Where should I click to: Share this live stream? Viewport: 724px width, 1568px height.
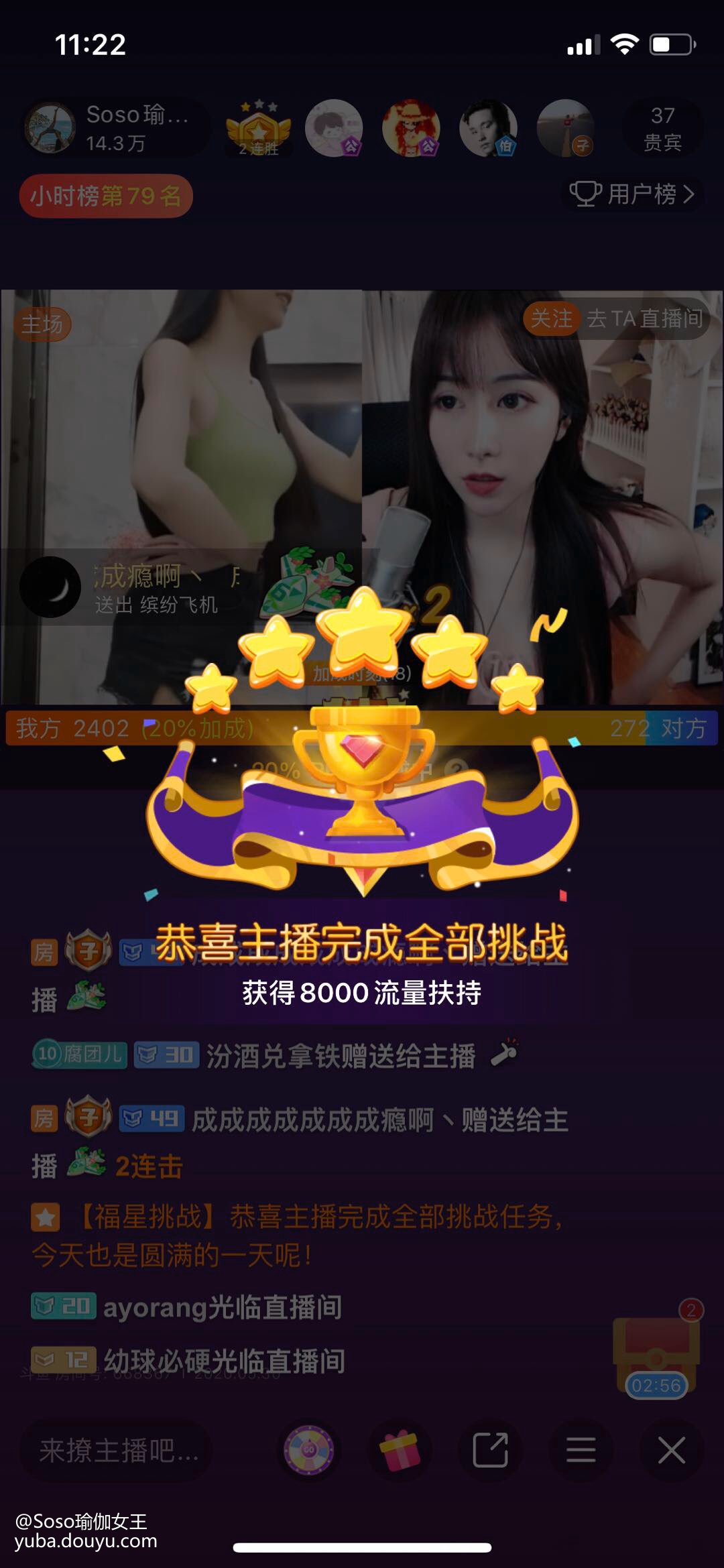coord(490,1451)
